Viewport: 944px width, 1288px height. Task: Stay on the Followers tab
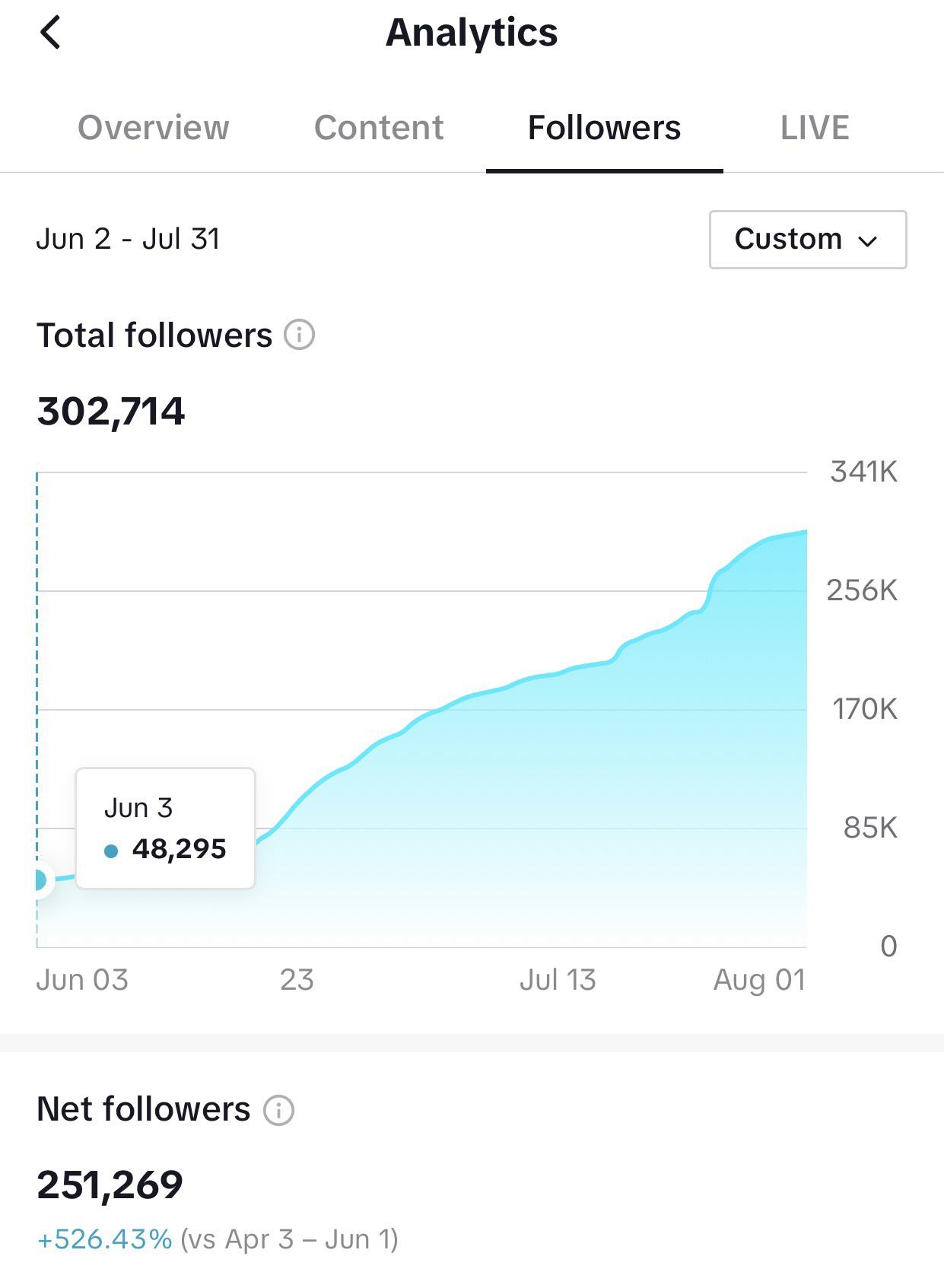604,127
